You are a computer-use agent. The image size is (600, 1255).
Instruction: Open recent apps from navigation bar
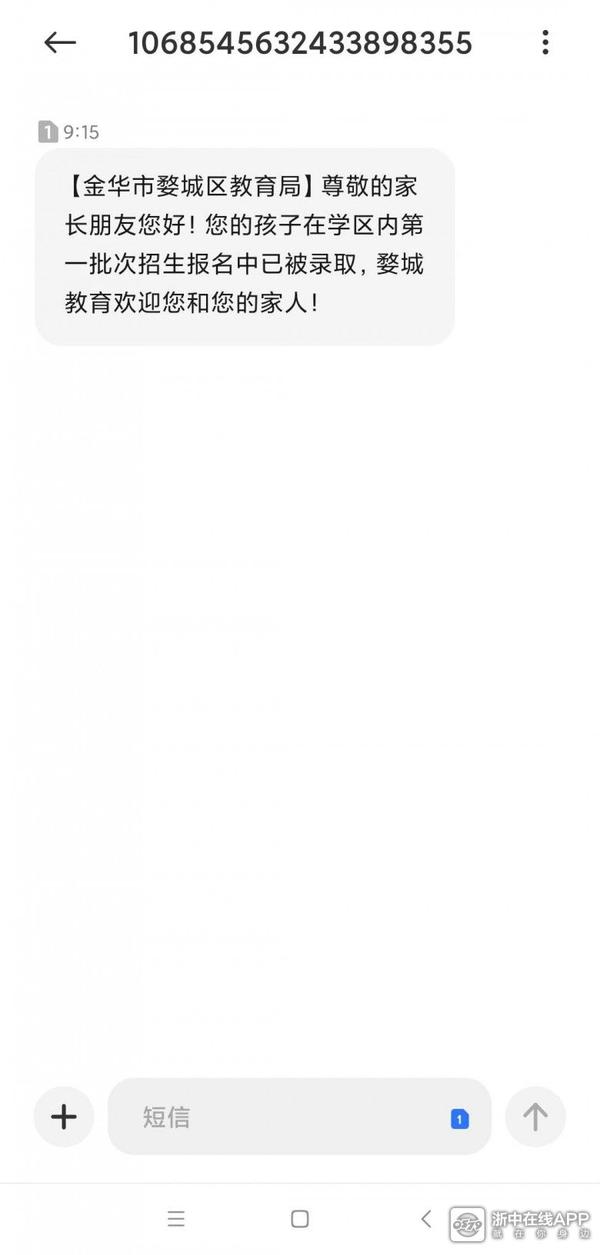pyautogui.click(x=176, y=1218)
